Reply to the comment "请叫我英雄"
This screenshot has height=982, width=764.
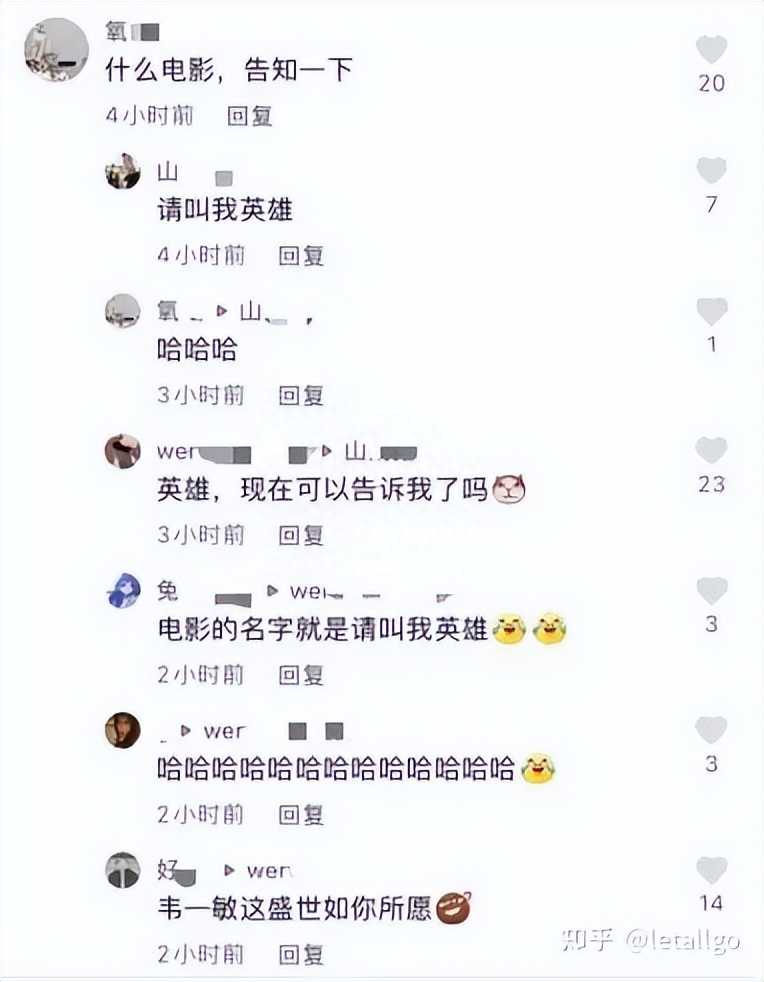(x=301, y=256)
